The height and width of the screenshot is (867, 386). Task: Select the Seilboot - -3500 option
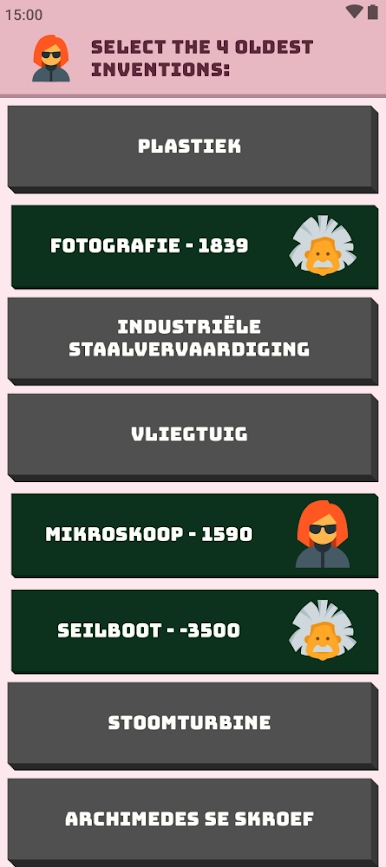click(194, 631)
